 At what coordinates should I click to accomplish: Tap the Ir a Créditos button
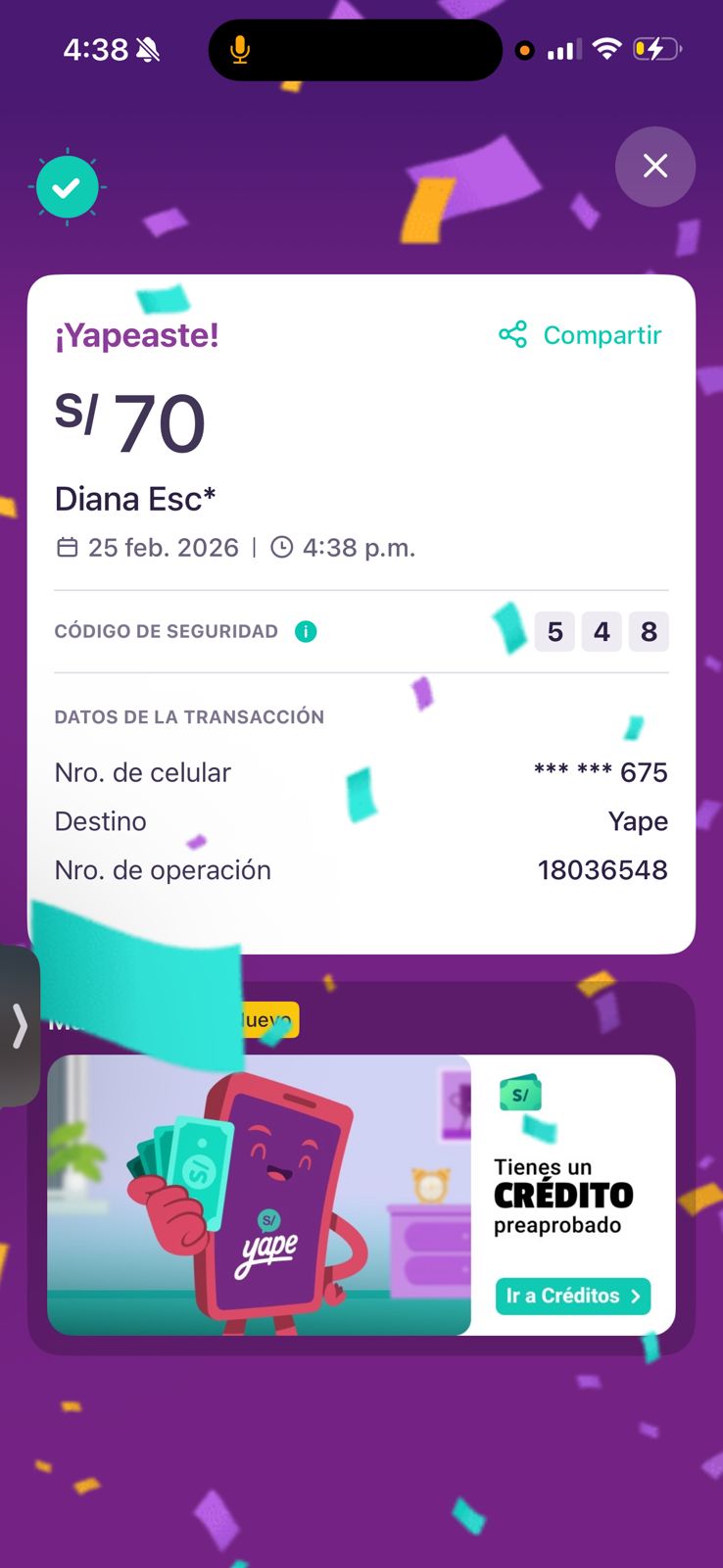point(572,1296)
